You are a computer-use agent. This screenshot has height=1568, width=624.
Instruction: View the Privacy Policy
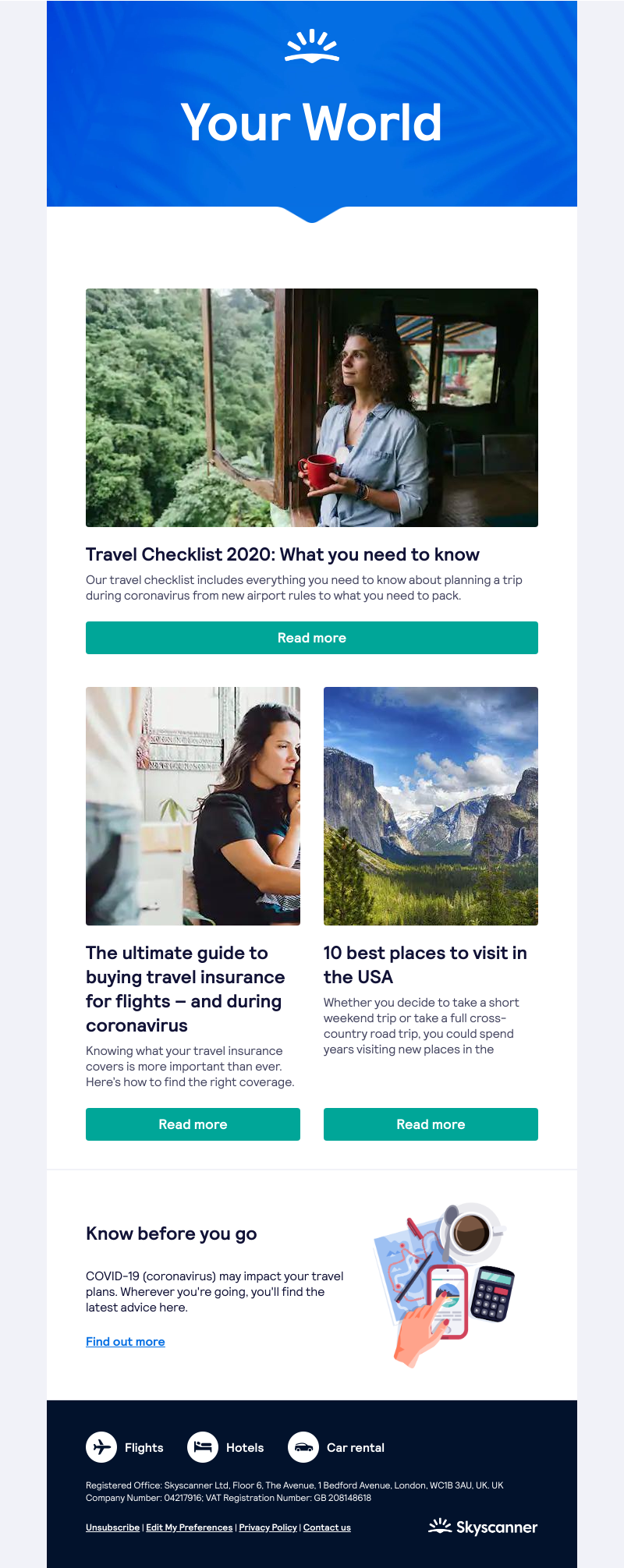click(x=268, y=1527)
